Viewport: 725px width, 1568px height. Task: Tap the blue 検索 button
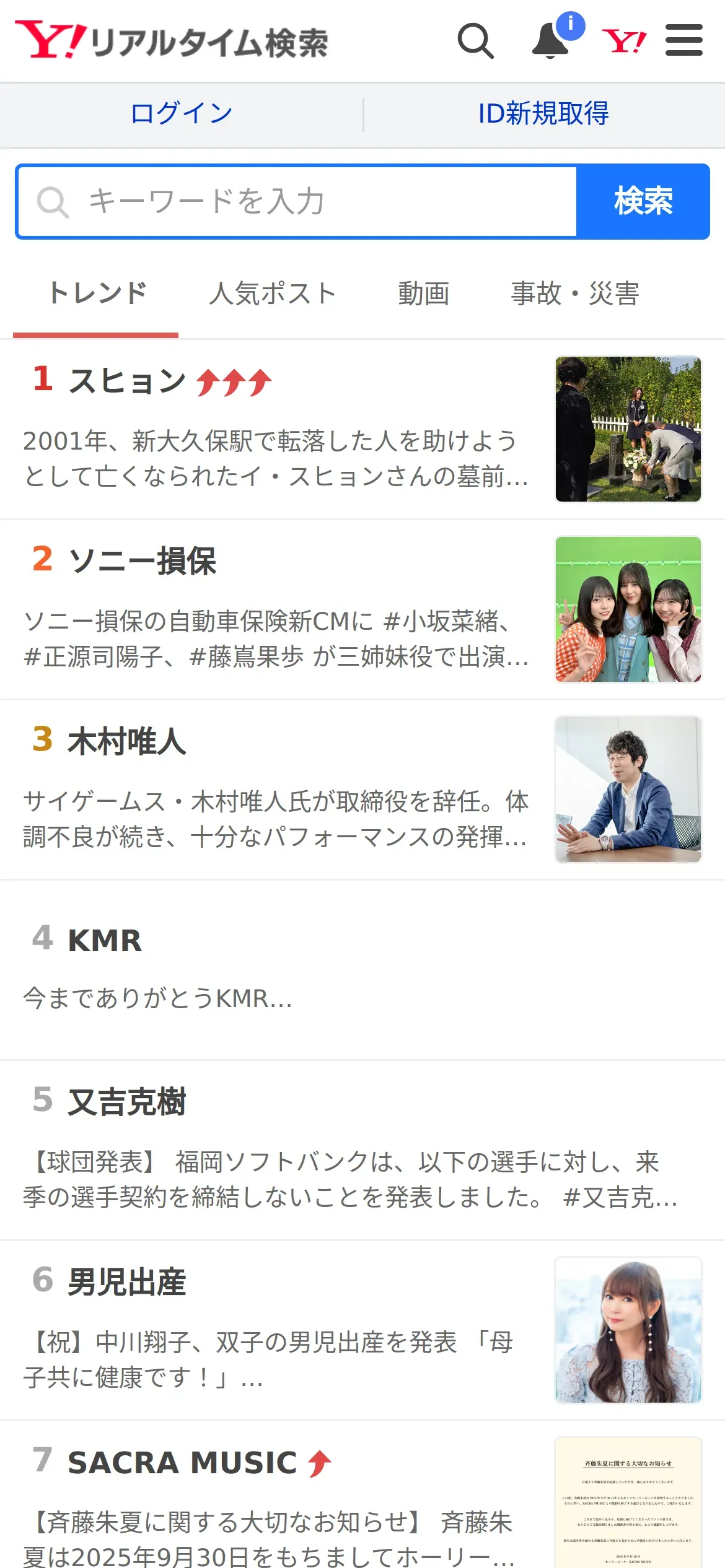(x=643, y=201)
